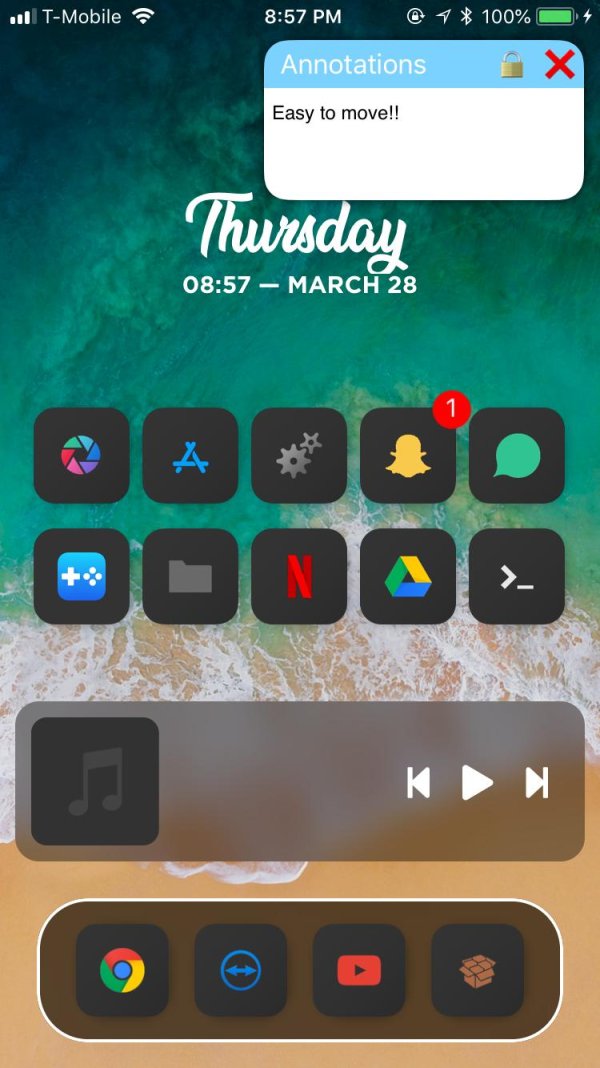Screen dimensions: 600x1068
Task: Open the blue game controller app
Action: [81, 577]
